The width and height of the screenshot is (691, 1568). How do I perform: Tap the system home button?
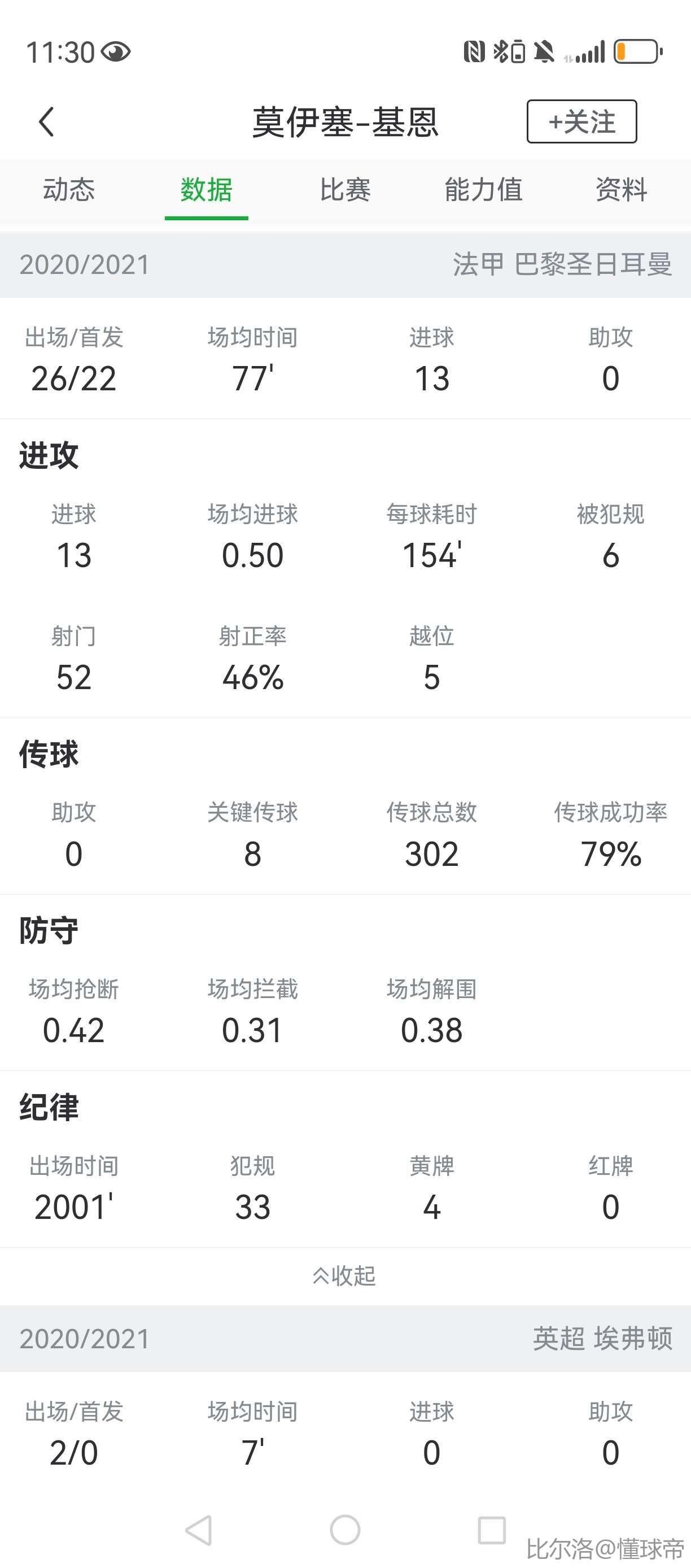pos(345,1530)
